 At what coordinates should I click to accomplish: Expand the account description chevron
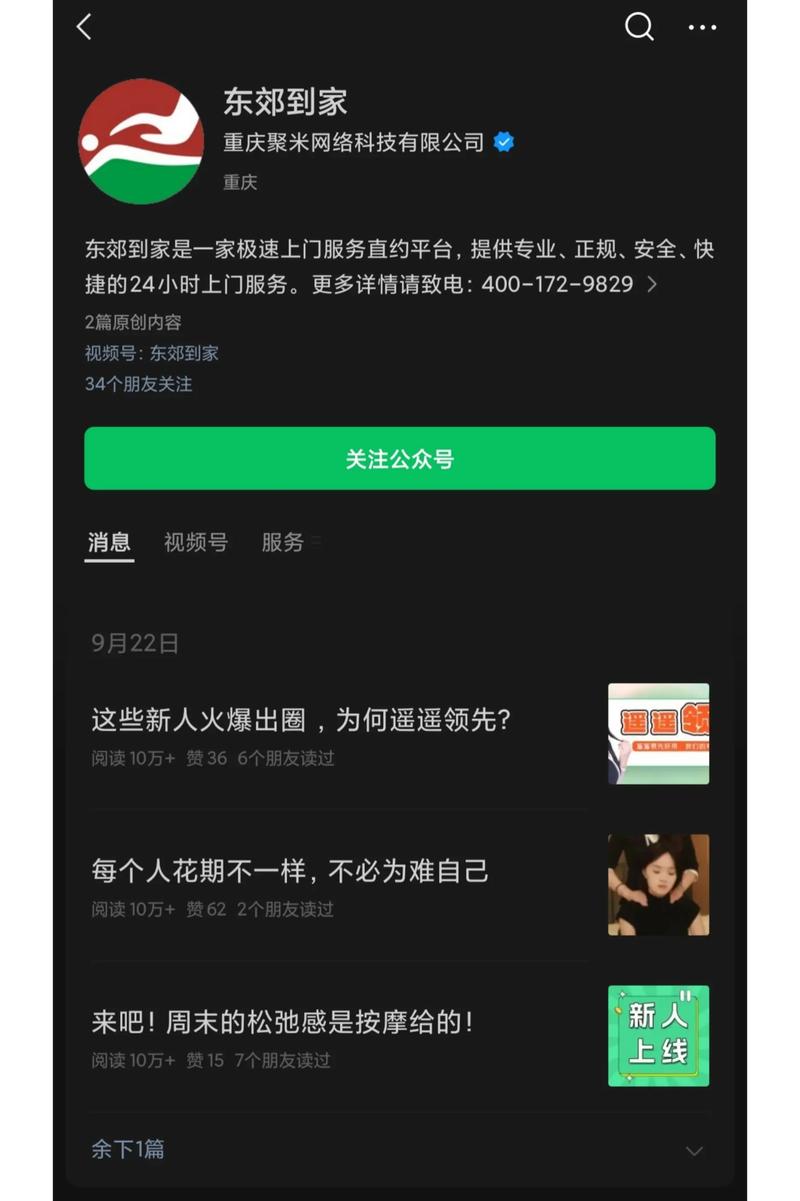(x=652, y=285)
